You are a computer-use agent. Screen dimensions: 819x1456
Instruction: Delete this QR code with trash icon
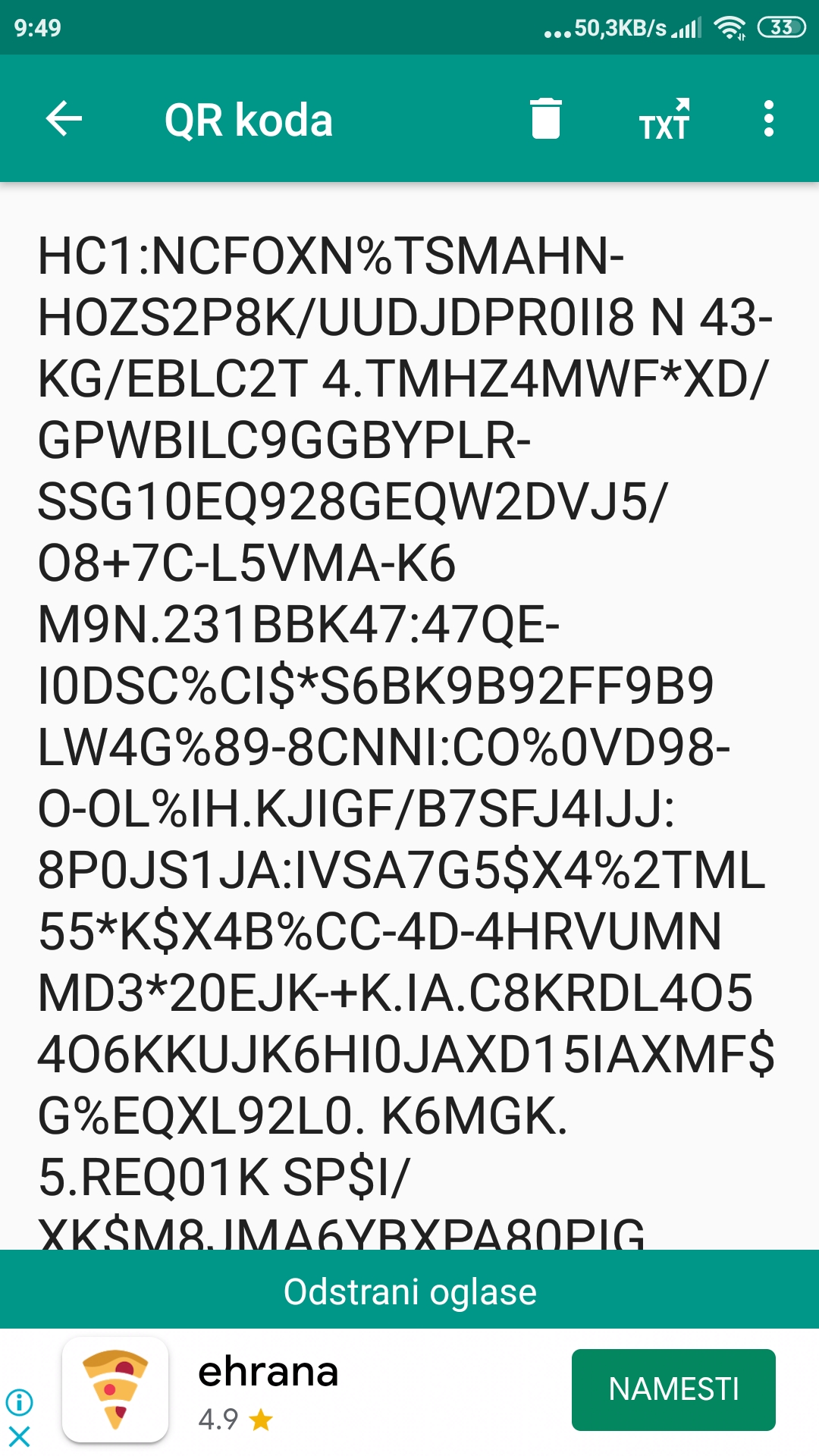pos(545,119)
